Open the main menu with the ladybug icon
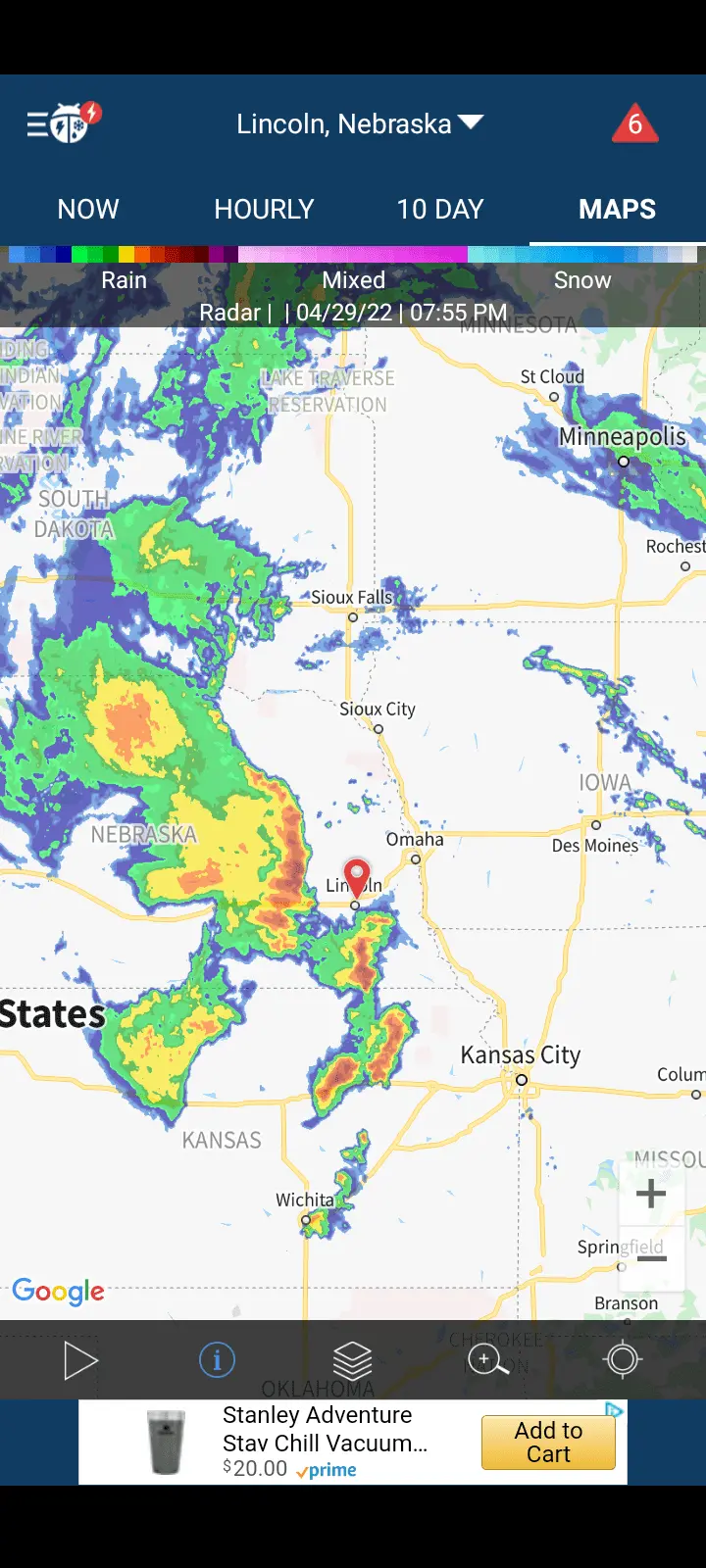The width and height of the screenshot is (706, 1568). coord(64,123)
